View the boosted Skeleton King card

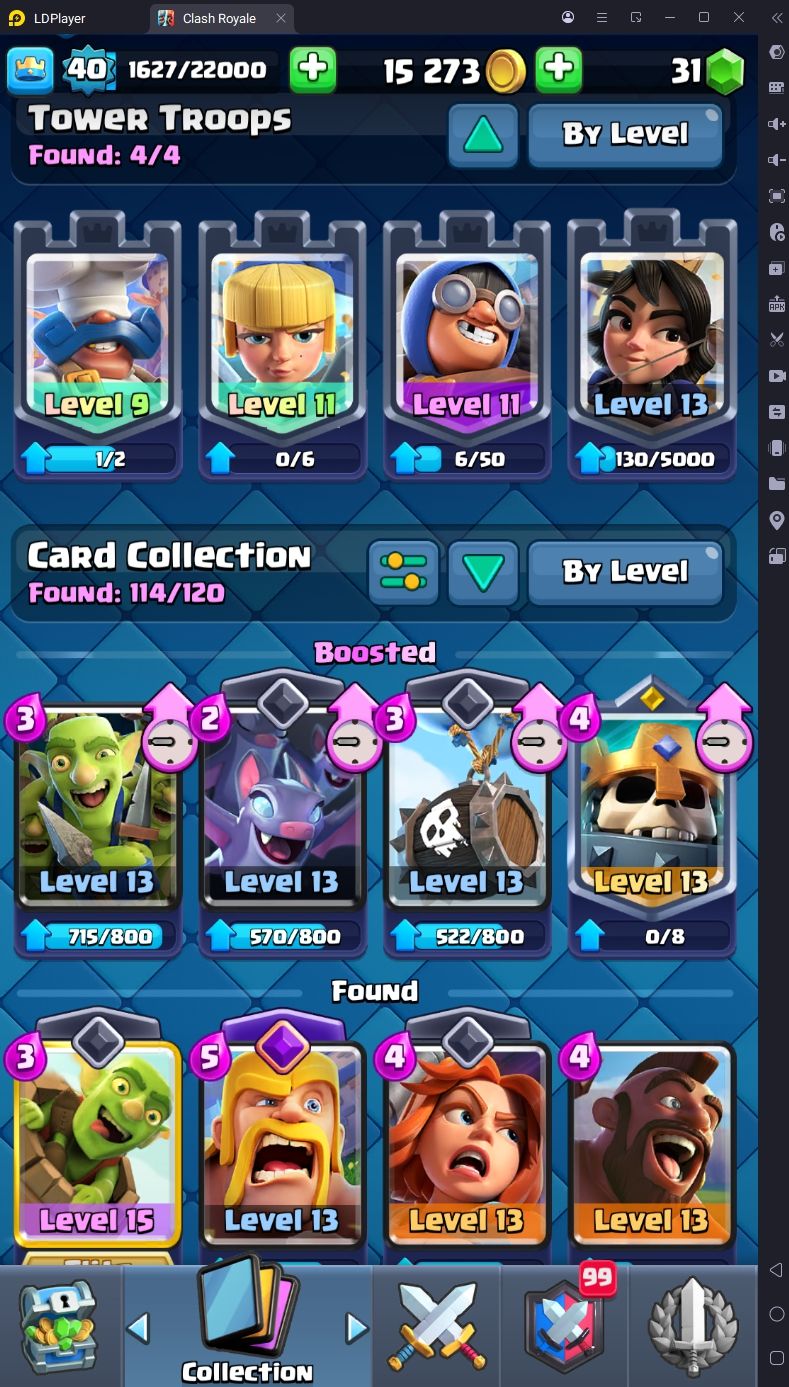652,815
